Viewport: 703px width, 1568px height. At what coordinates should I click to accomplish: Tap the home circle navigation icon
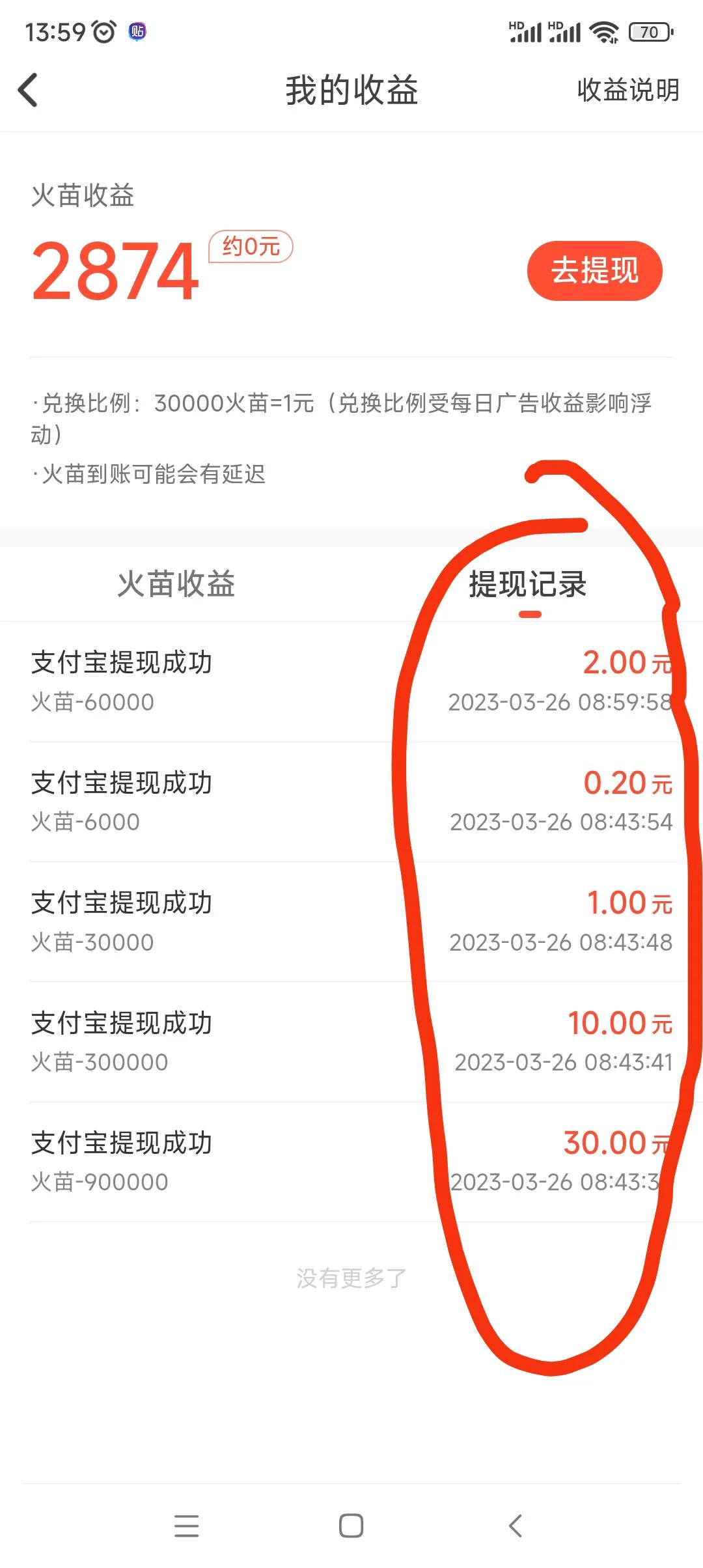pyautogui.click(x=351, y=1527)
